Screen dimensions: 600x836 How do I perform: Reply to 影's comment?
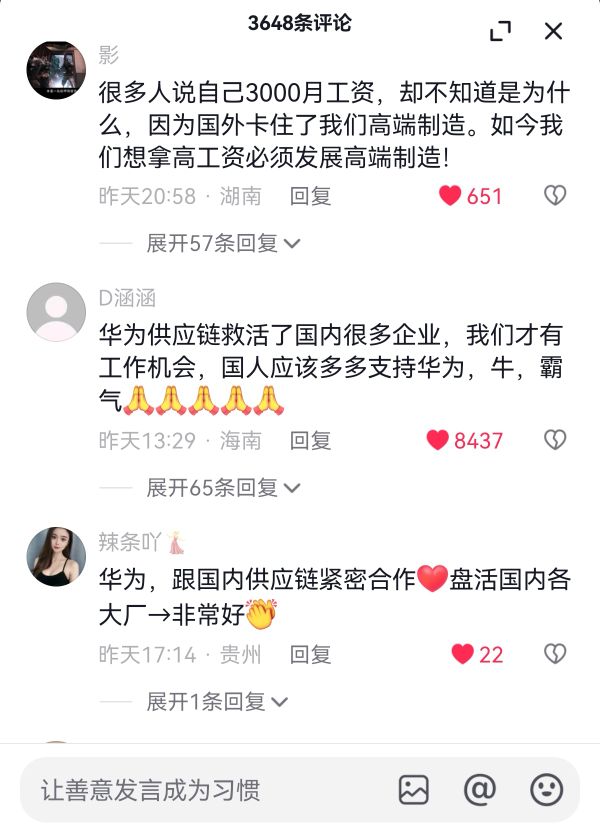(310, 196)
